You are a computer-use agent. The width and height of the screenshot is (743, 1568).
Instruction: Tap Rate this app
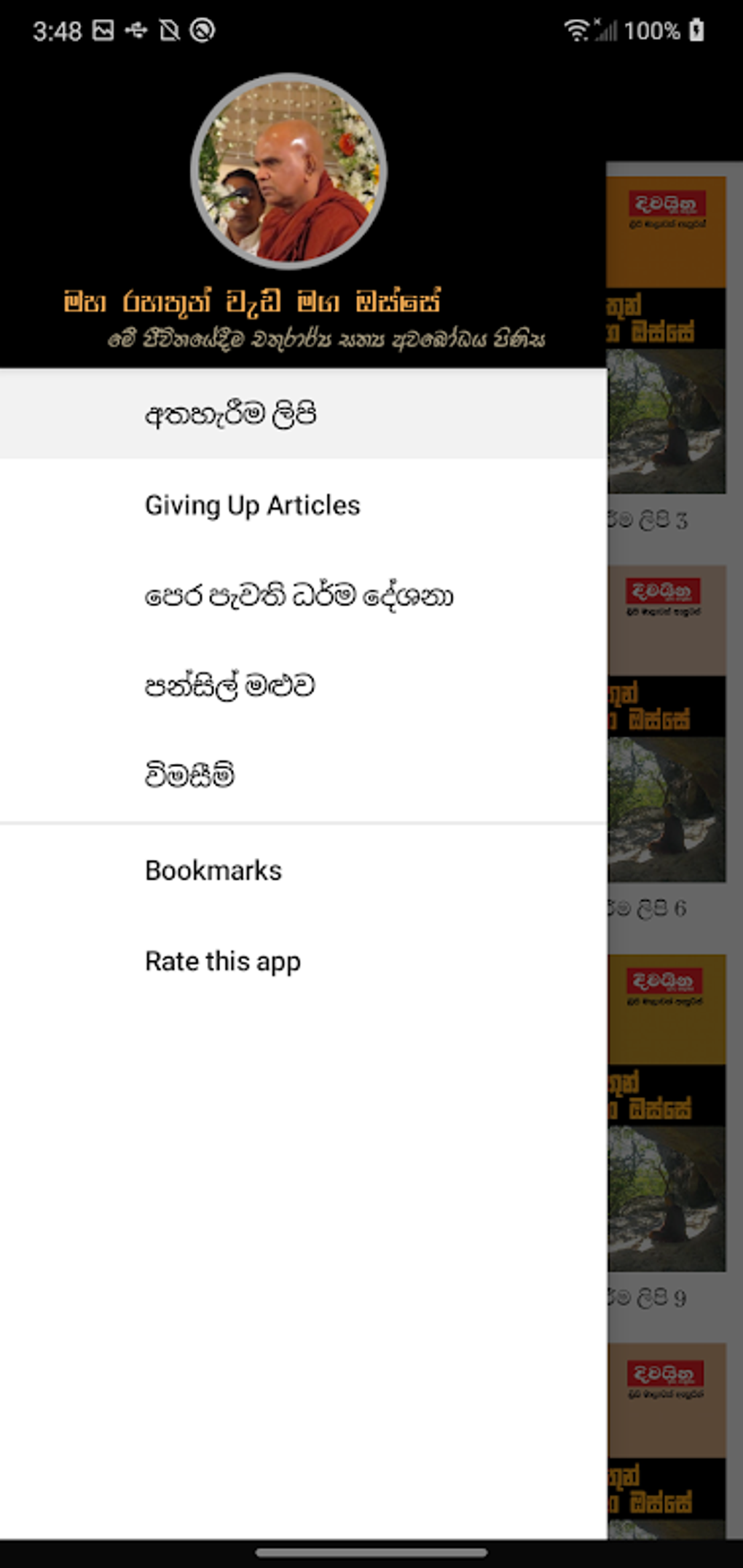(x=223, y=961)
